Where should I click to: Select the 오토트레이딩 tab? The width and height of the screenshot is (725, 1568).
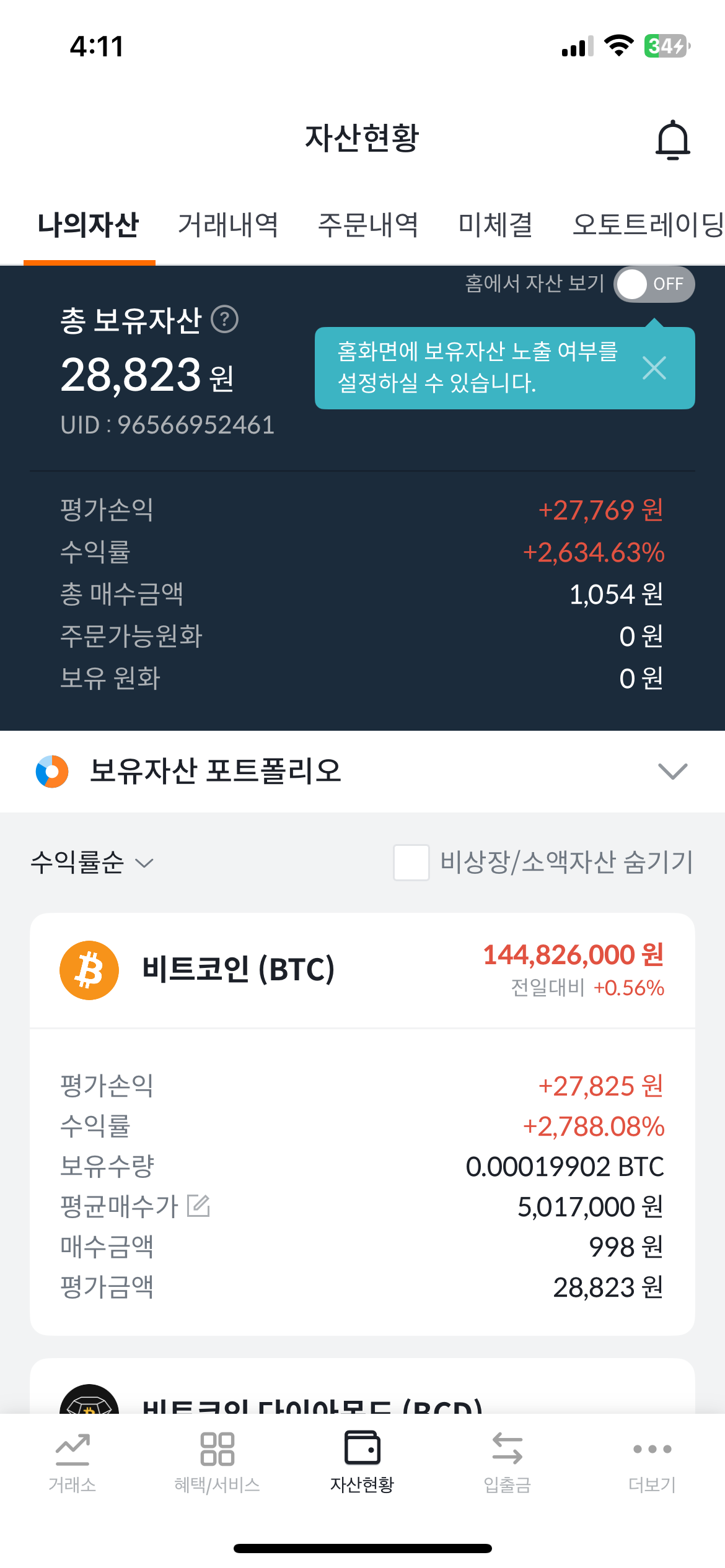point(648,225)
